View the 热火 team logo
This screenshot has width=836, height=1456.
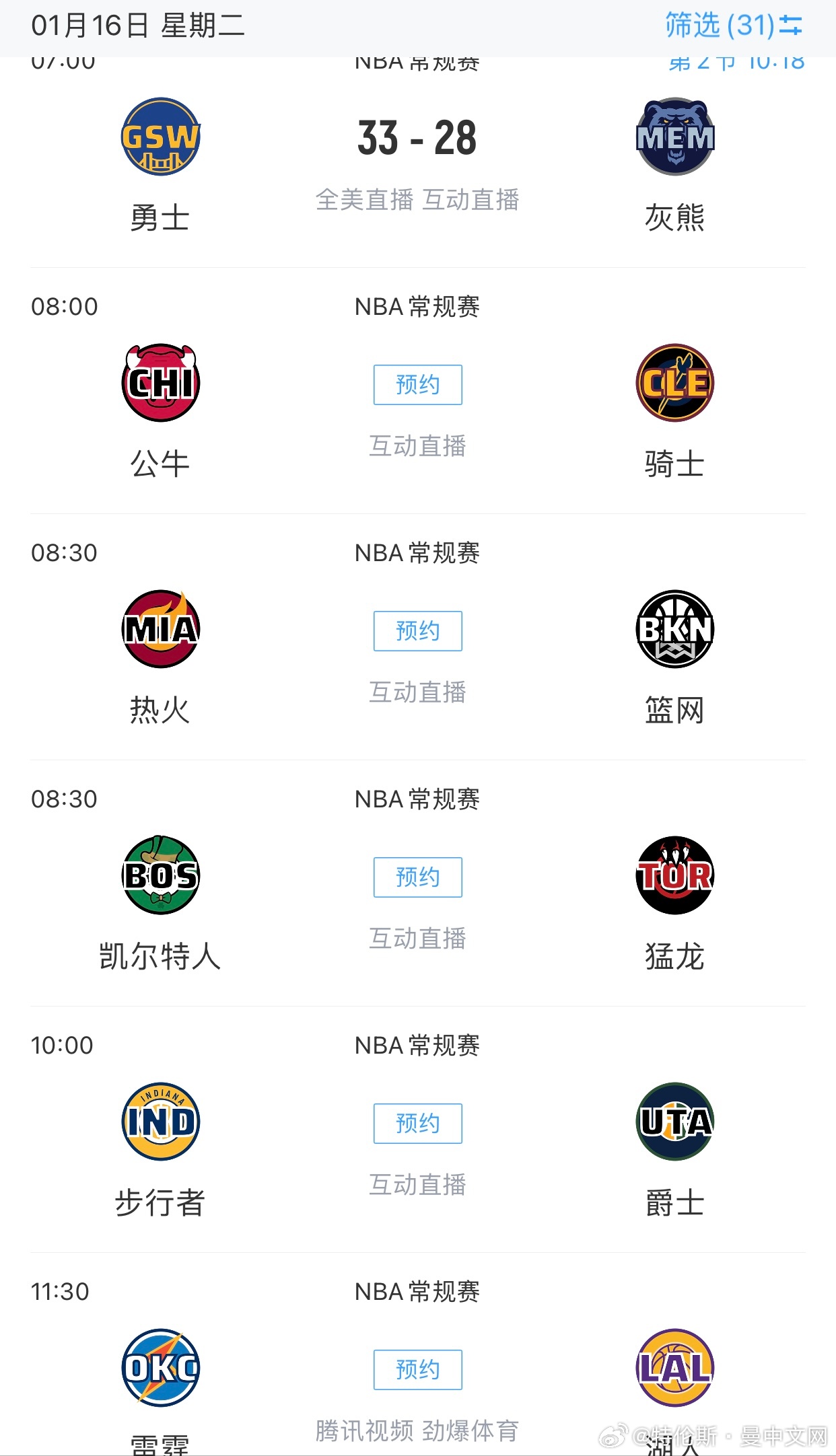tap(161, 629)
